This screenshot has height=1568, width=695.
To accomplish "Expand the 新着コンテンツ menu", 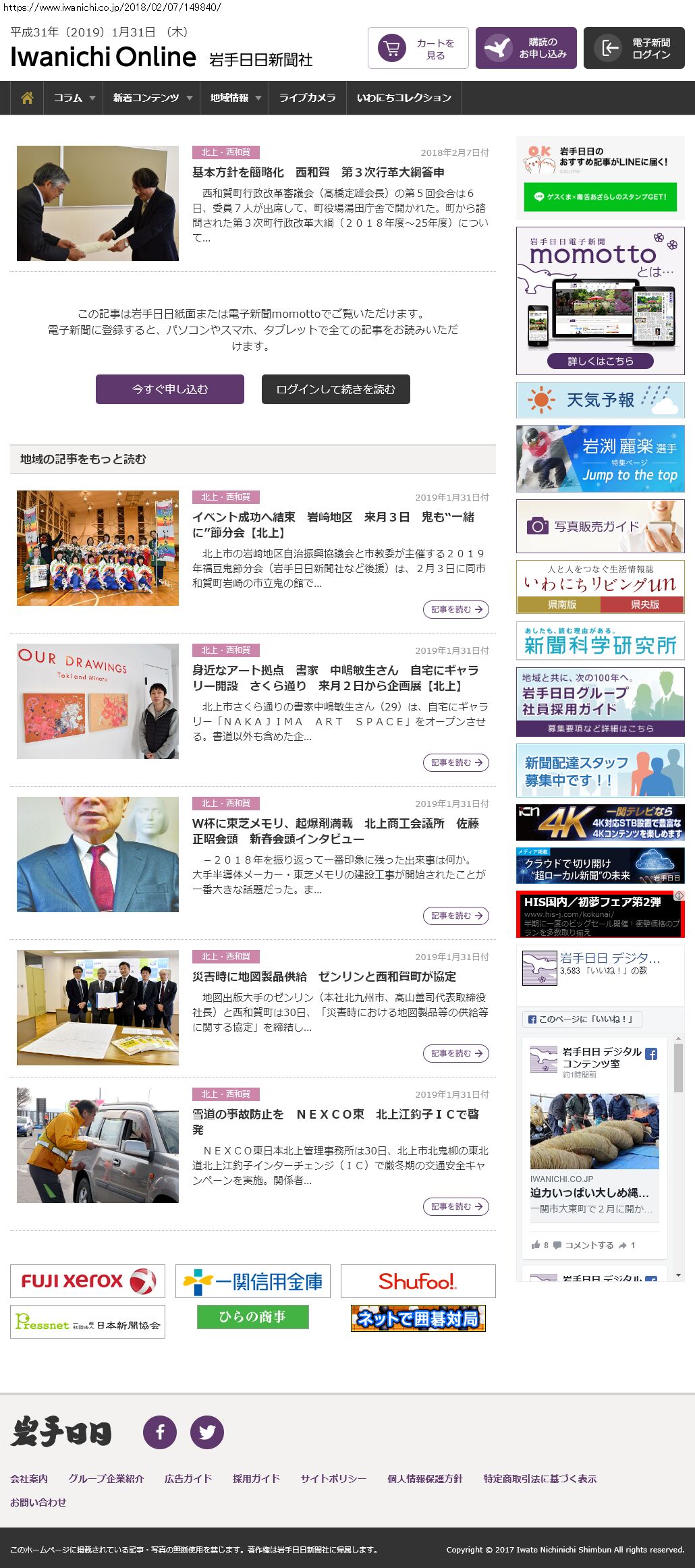I will tap(152, 98).
